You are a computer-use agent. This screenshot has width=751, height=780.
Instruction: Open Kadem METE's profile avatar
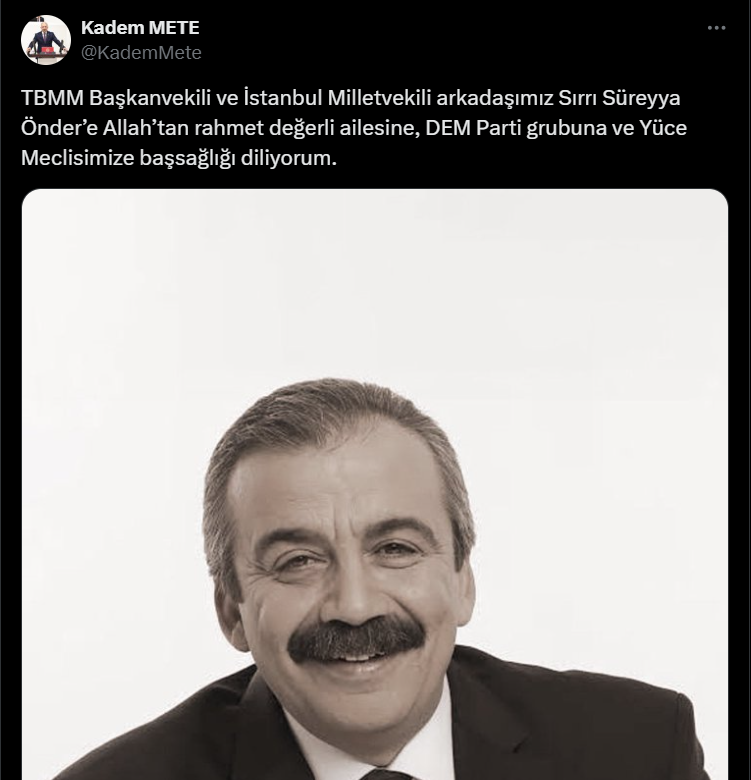(45, 40)
